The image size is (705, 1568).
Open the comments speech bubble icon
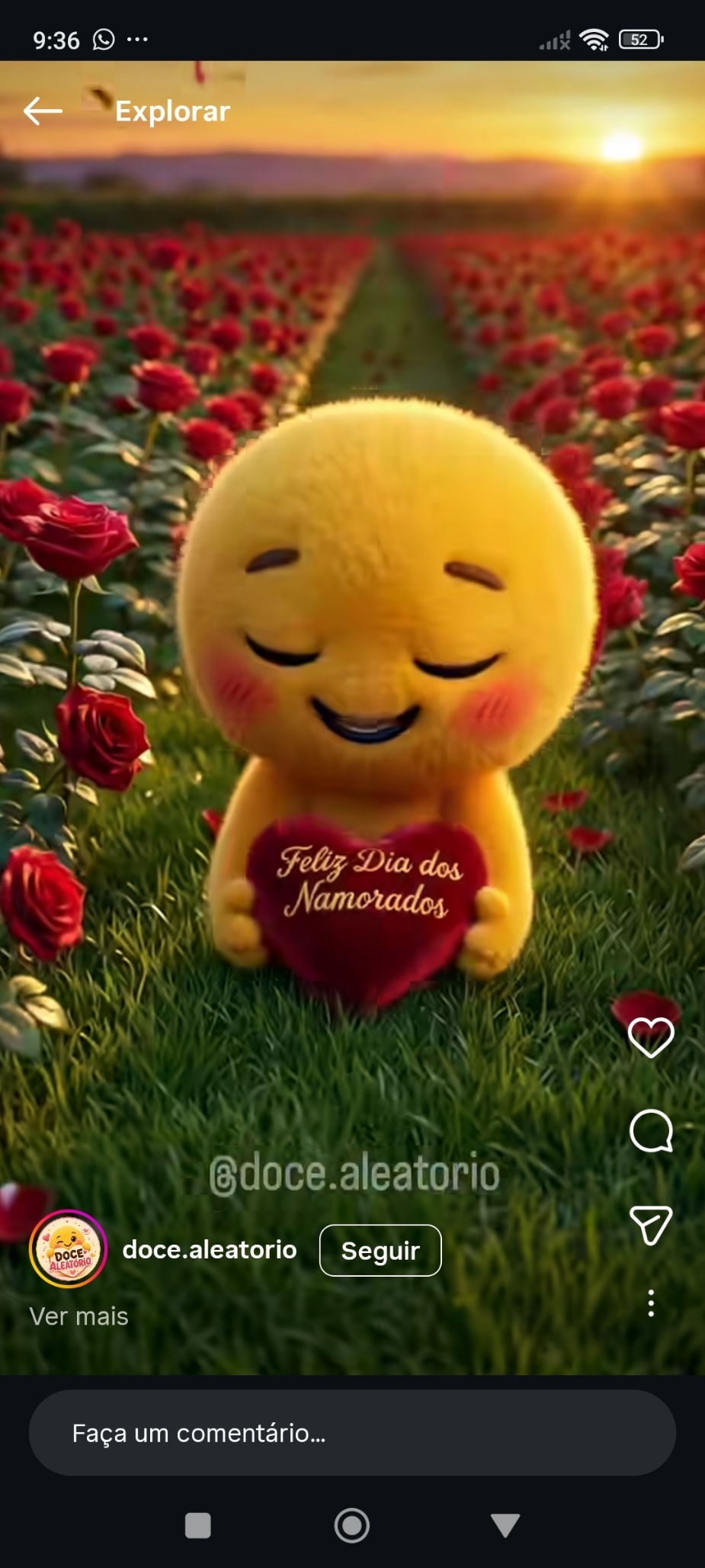(651, 1130)
